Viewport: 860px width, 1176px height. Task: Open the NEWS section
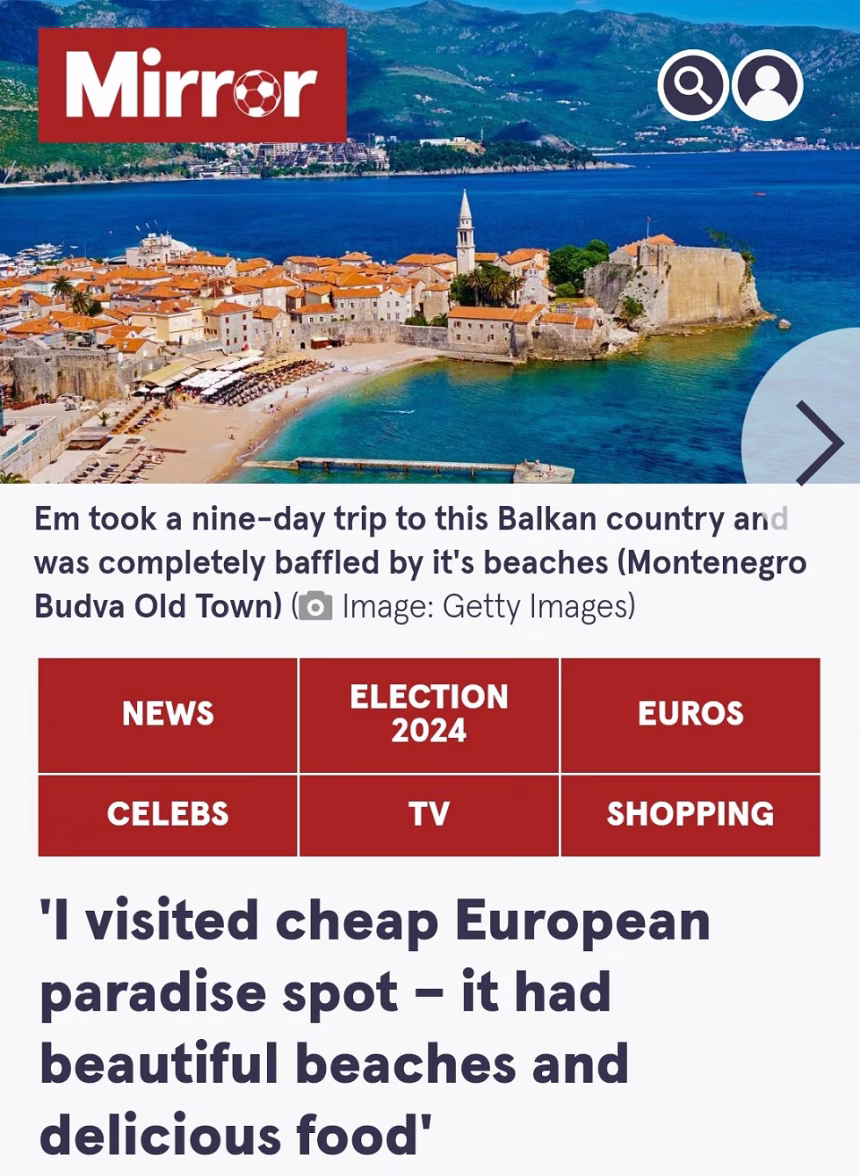pos(166,714)
